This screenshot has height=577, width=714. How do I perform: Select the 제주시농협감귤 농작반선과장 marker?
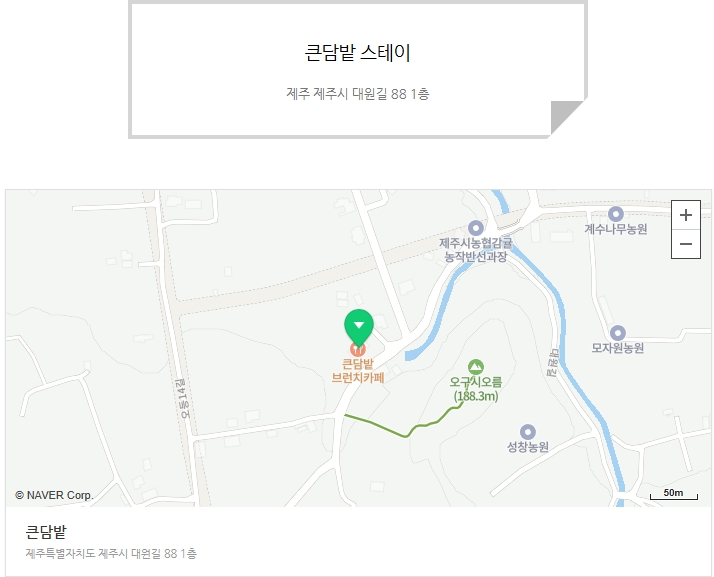coord(476,228)
